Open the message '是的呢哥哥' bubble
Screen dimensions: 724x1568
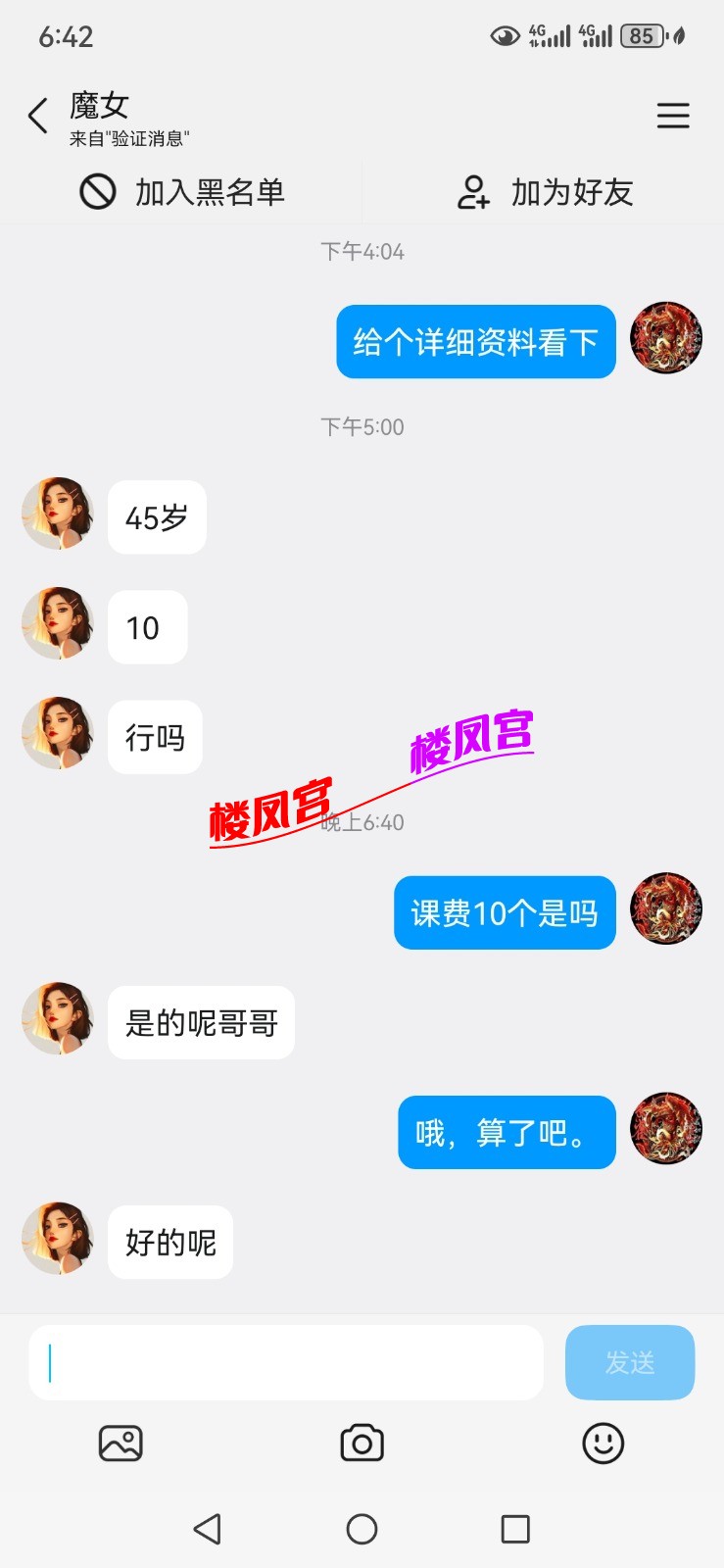click(200, 1022)
